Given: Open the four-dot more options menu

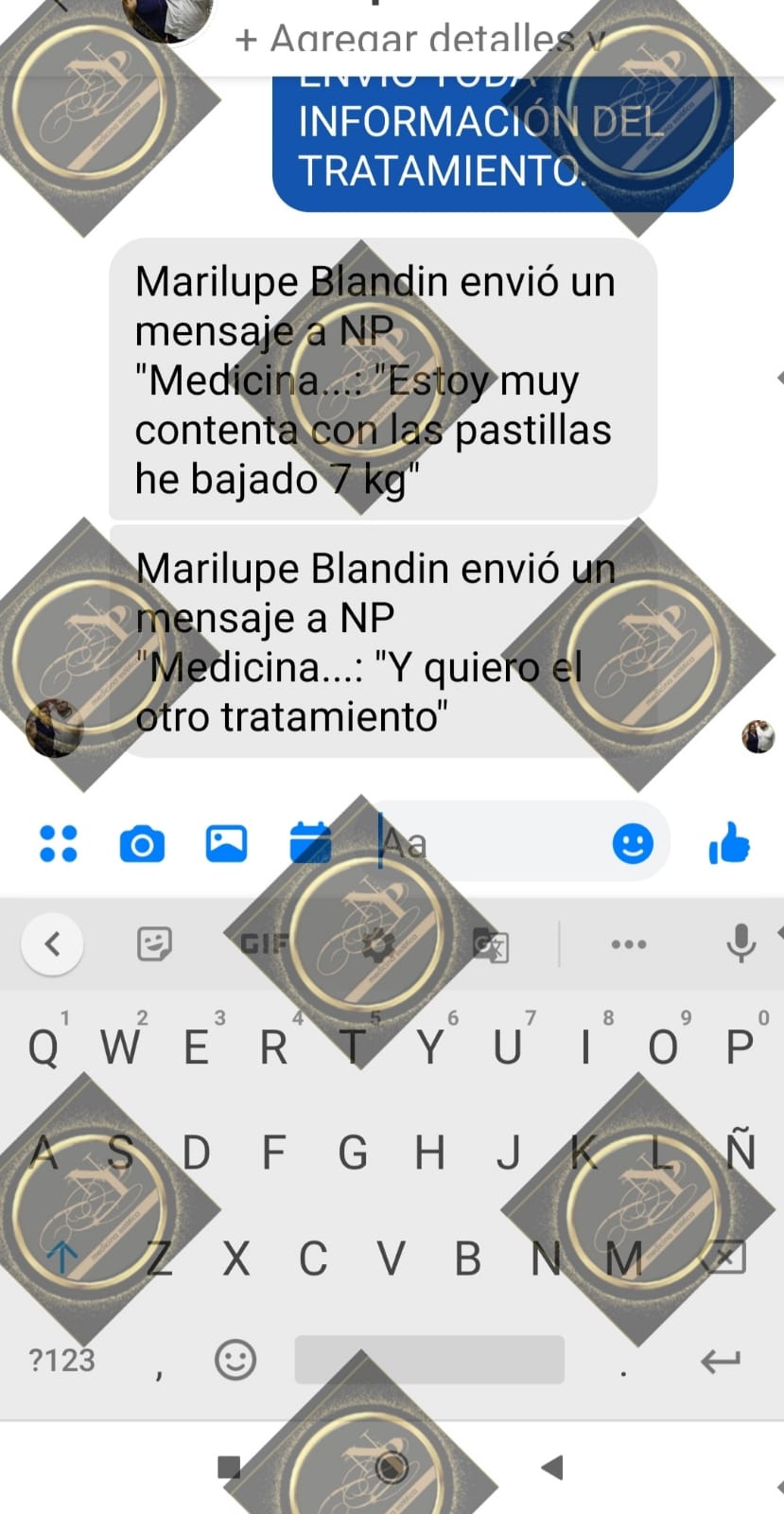Looking at the screenshot, I should point(59,843).
